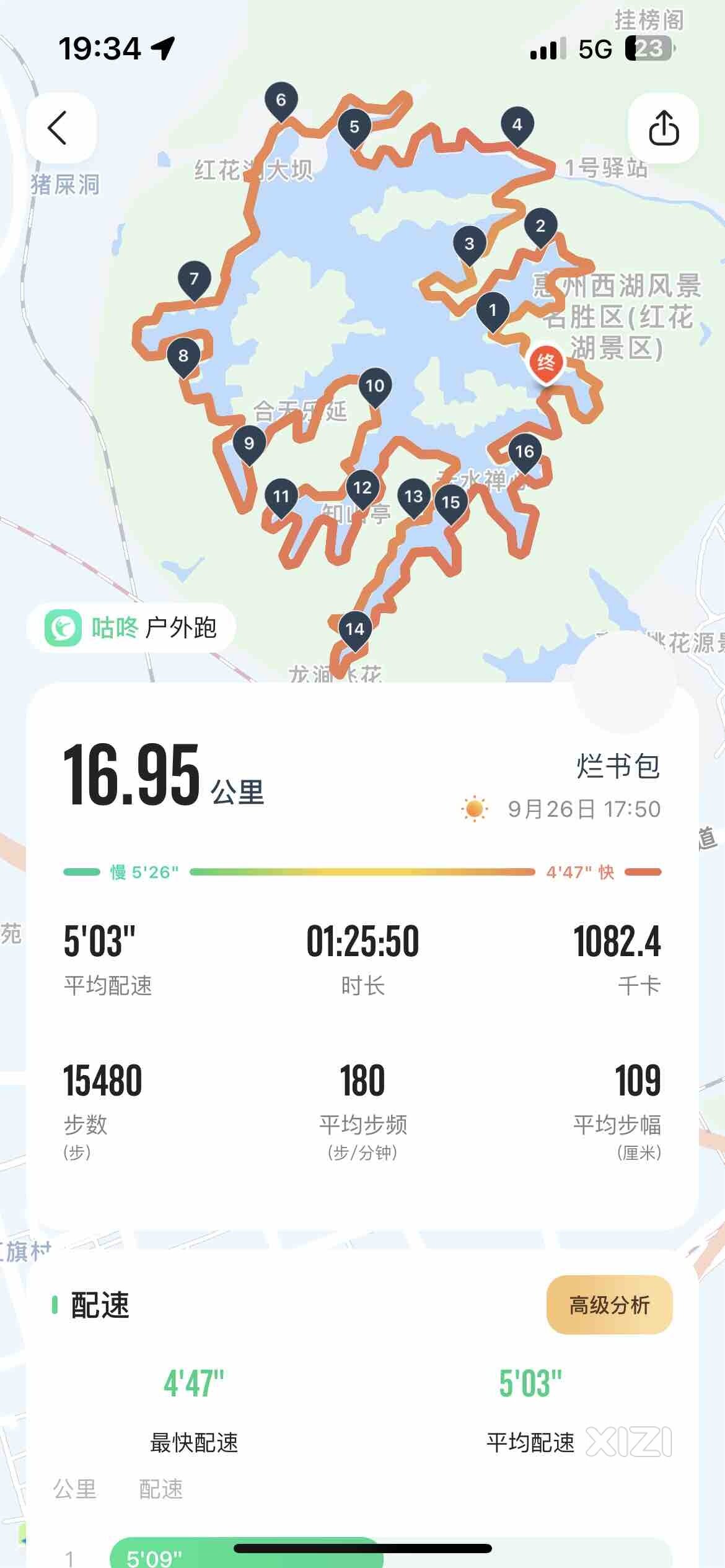Screen dimensions: 725x1568
Task: Share this running record
Action: click(x=664, y=128)
